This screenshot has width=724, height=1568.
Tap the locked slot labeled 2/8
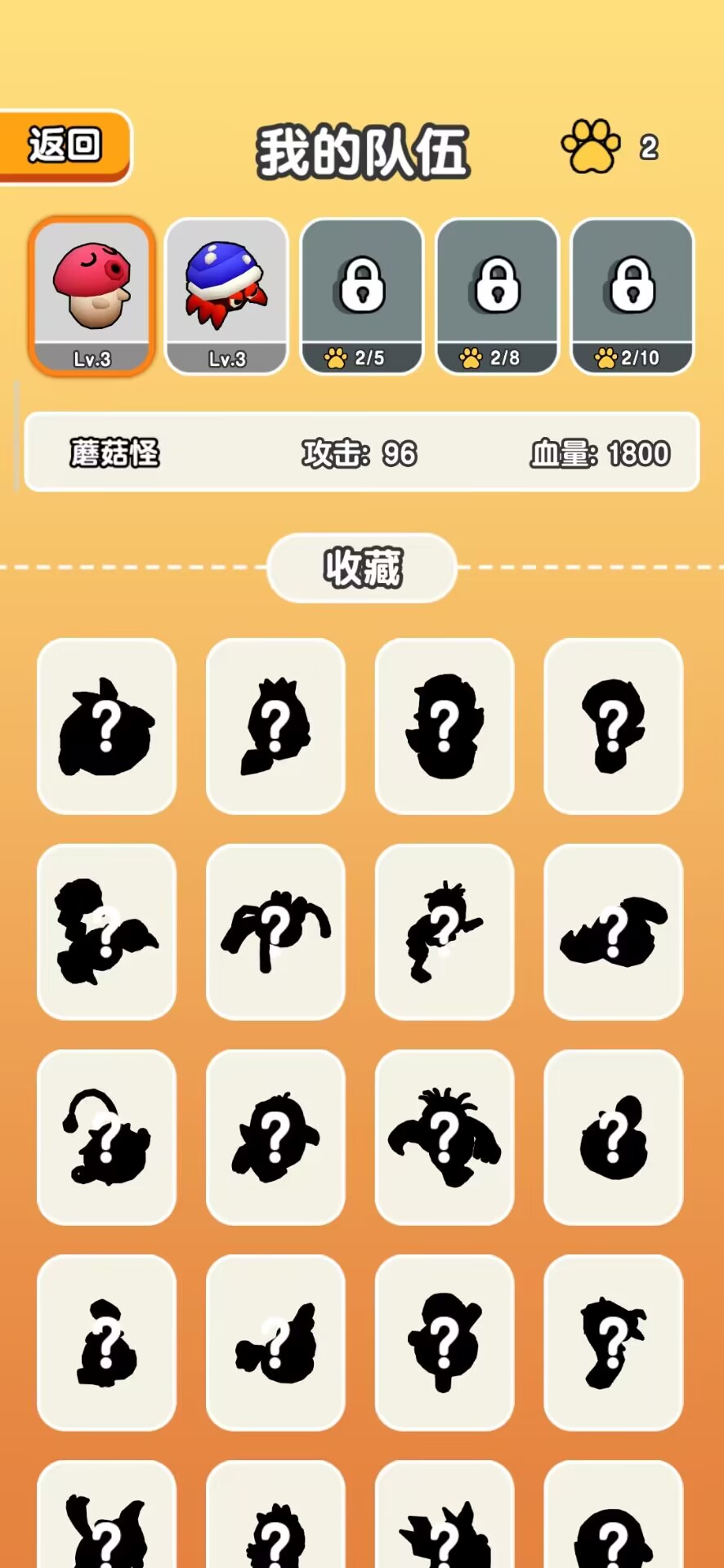(x=498, y=296)
